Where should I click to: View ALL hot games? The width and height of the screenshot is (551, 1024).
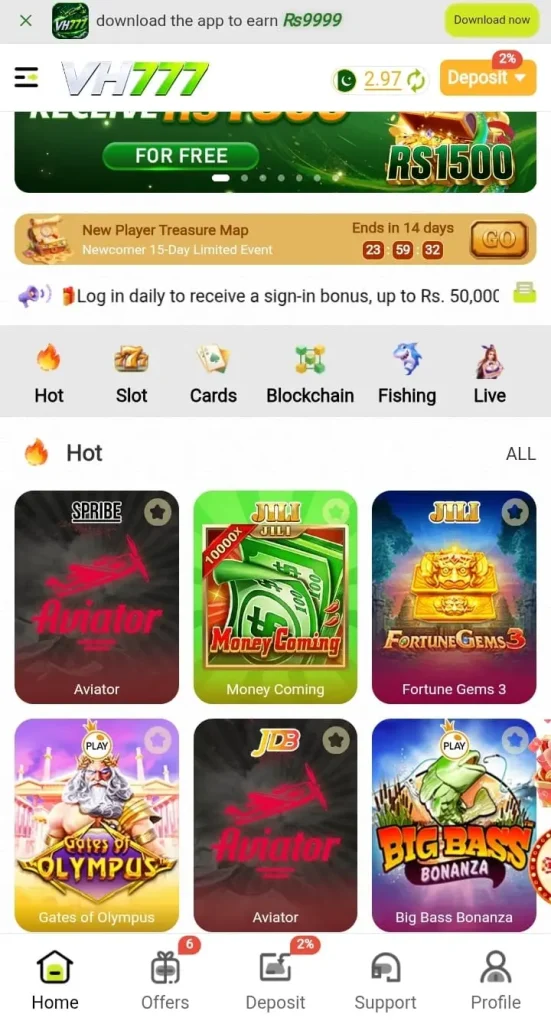520,454
